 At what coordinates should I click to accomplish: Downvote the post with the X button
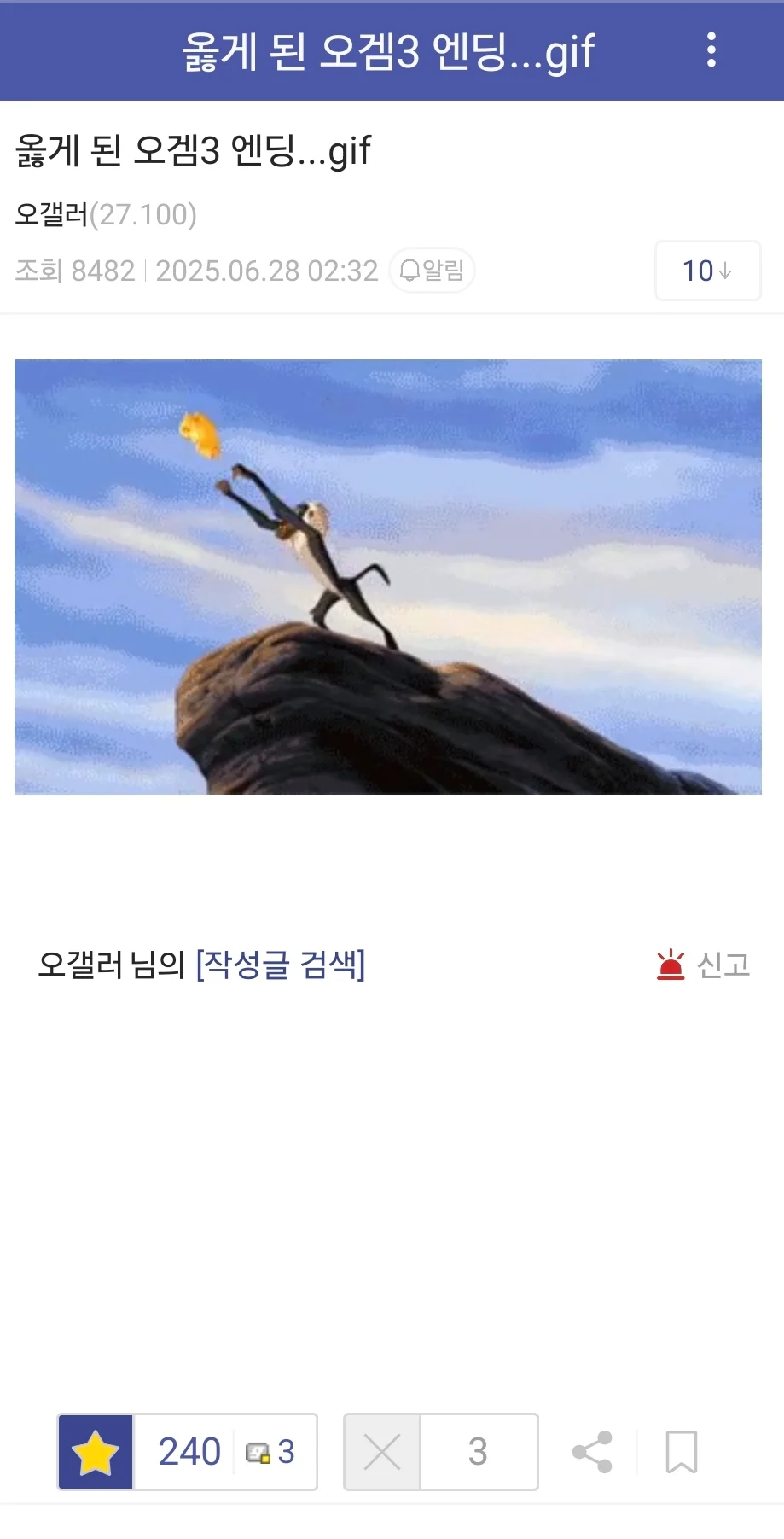(382, 1452)
